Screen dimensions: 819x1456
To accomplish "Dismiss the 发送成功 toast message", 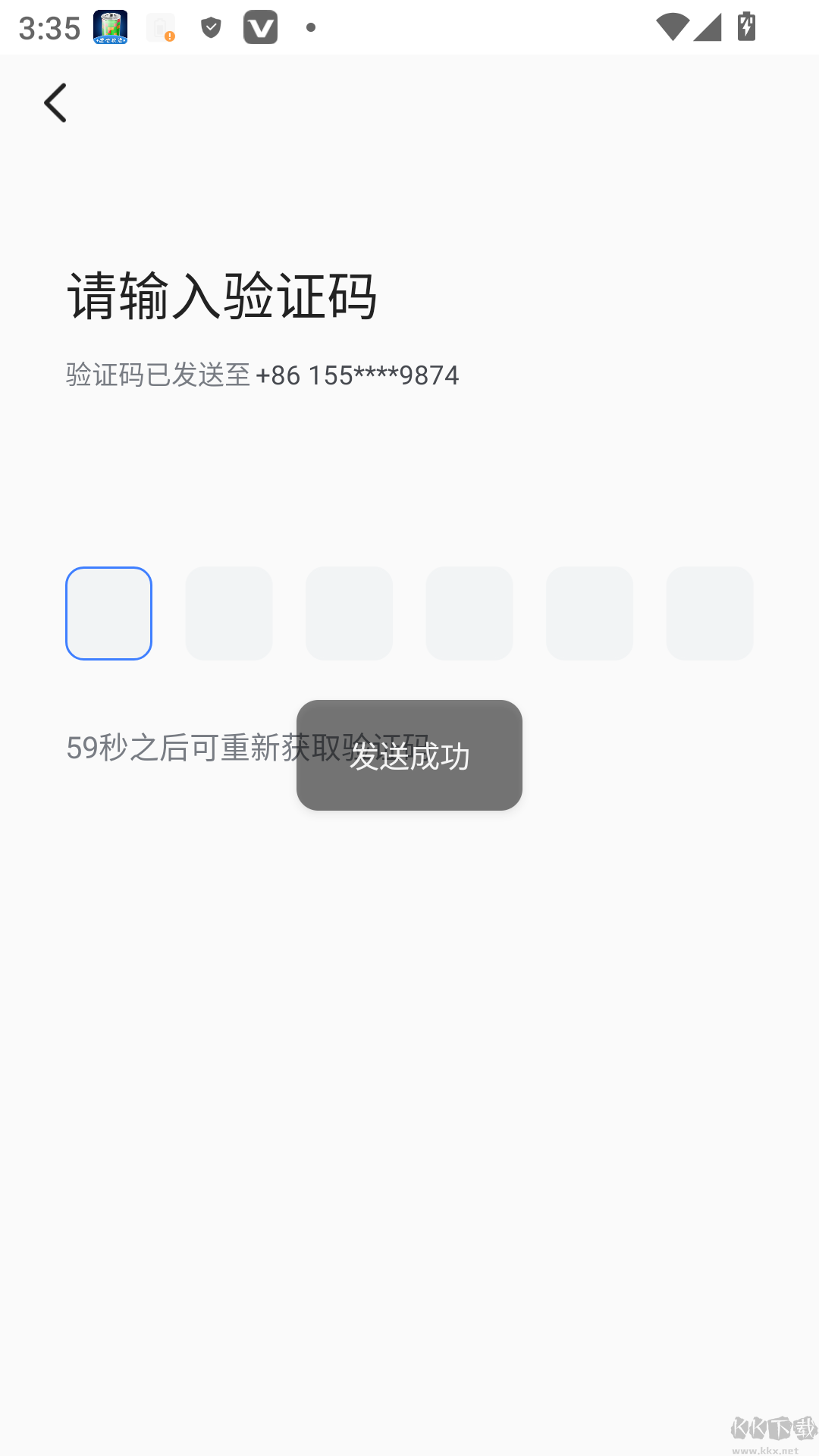I will click(409, 755).
